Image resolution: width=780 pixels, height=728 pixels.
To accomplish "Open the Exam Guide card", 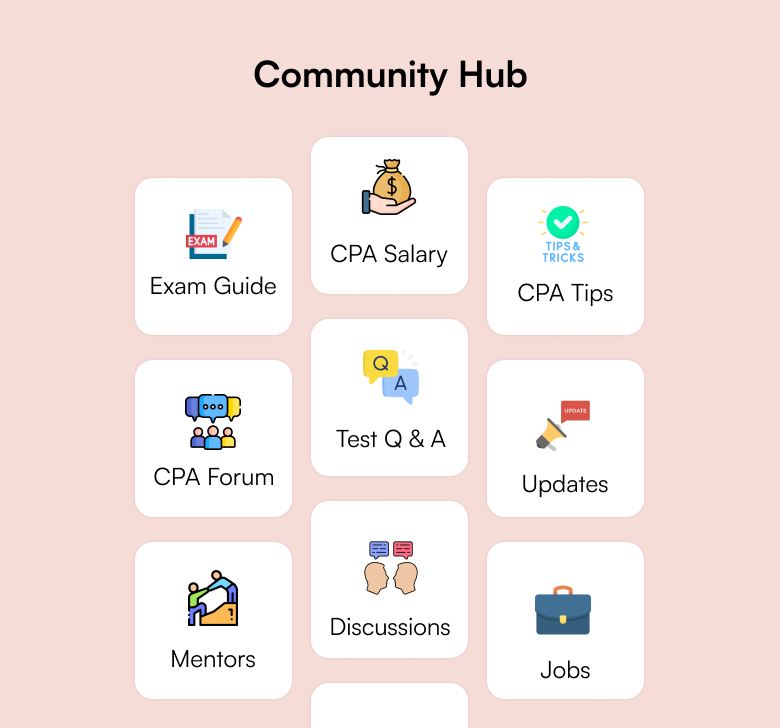I will pos(213,256).
